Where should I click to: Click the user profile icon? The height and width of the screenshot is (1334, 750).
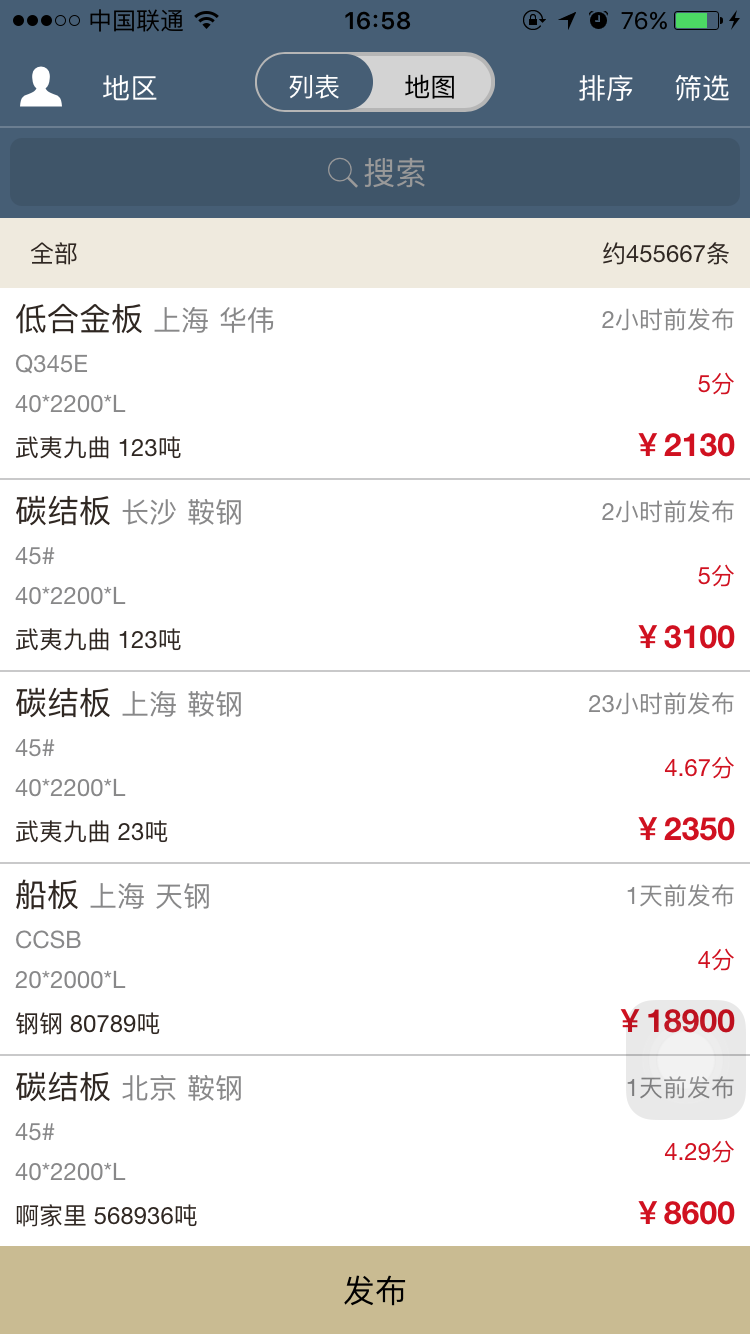(x=41, y=85)
